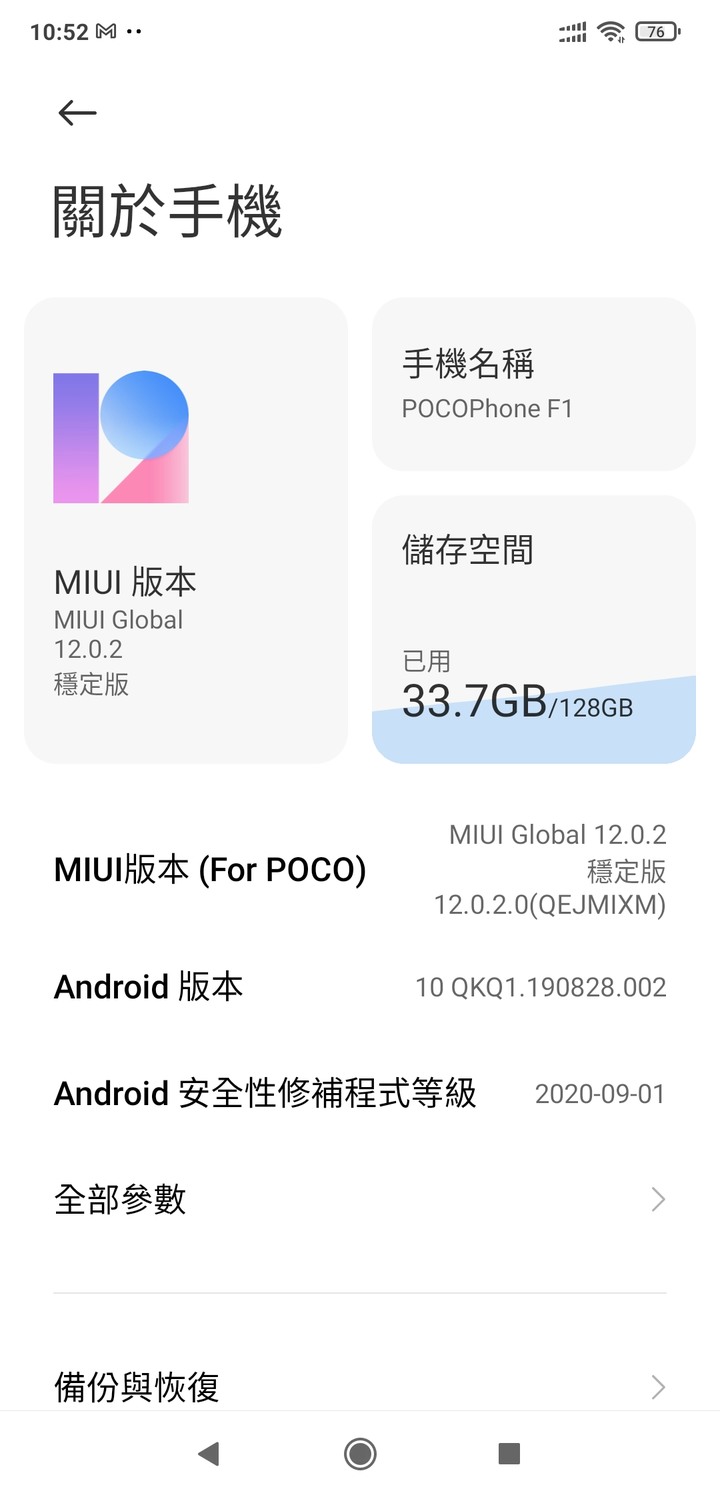720x1497 pixels.
Task: Expand 備份與恢復 settings
Action: coord(360,1387)
